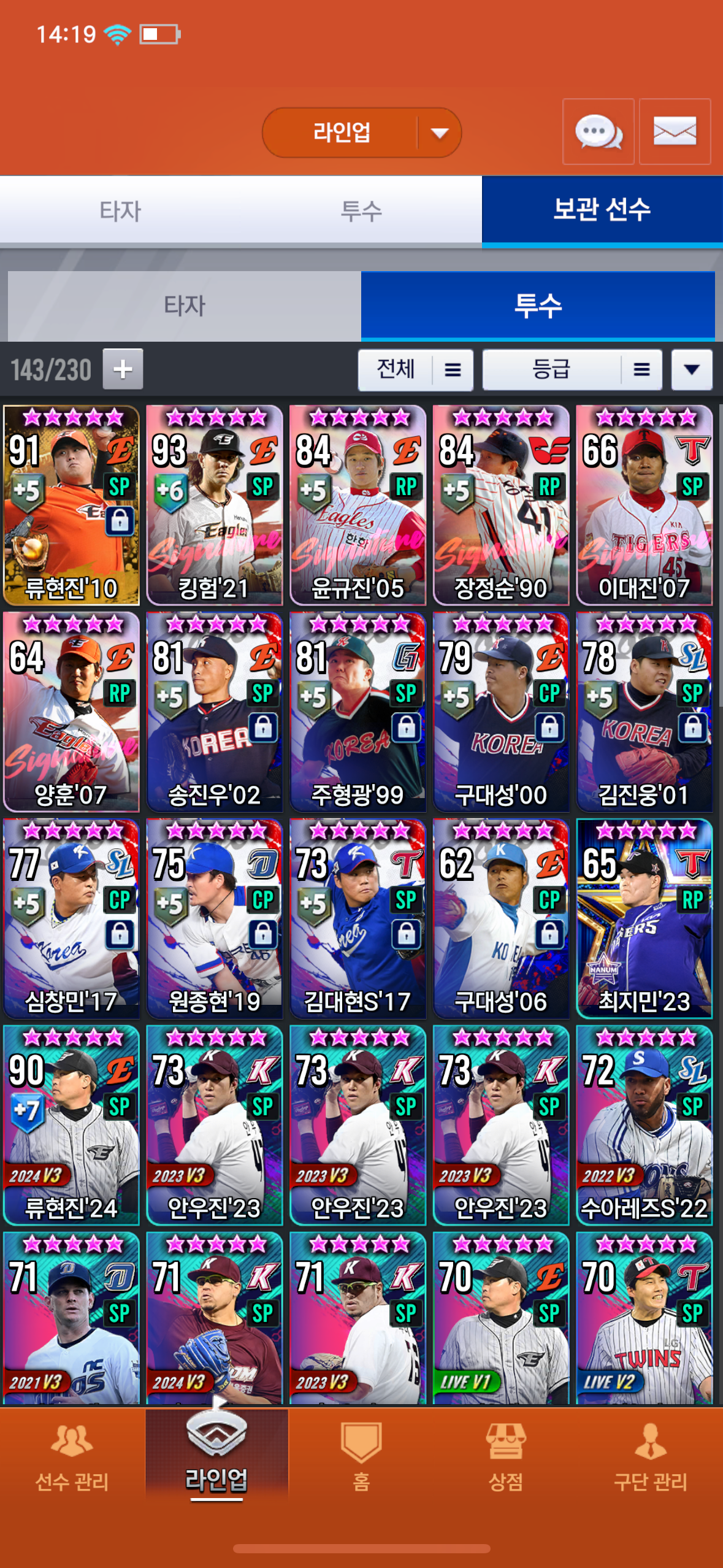Image resolution: width=723 pixels, height=1568 pixels.
Task: Open player card 킹험'21
Action: pyautogui.click(x=214, y=505)
